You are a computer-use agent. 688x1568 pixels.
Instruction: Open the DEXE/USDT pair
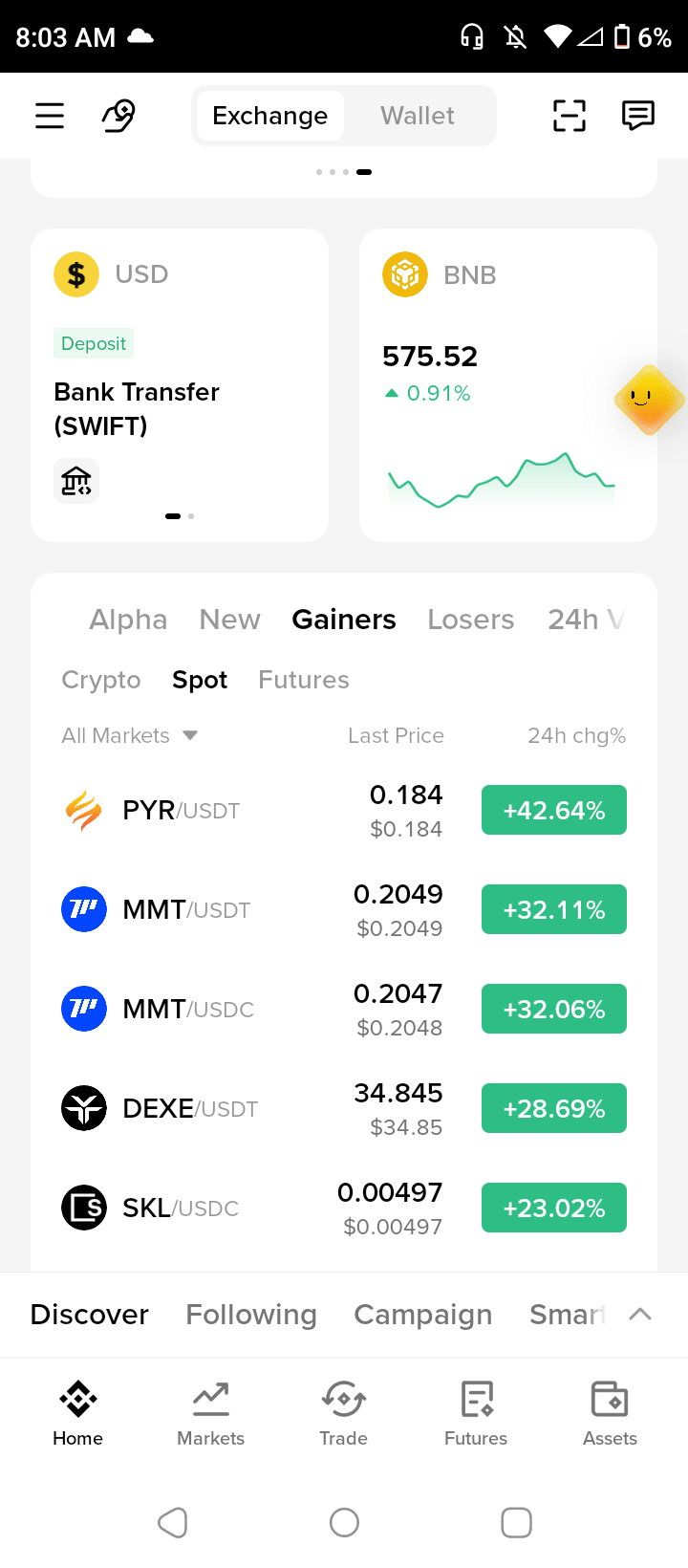(344, 1108)
